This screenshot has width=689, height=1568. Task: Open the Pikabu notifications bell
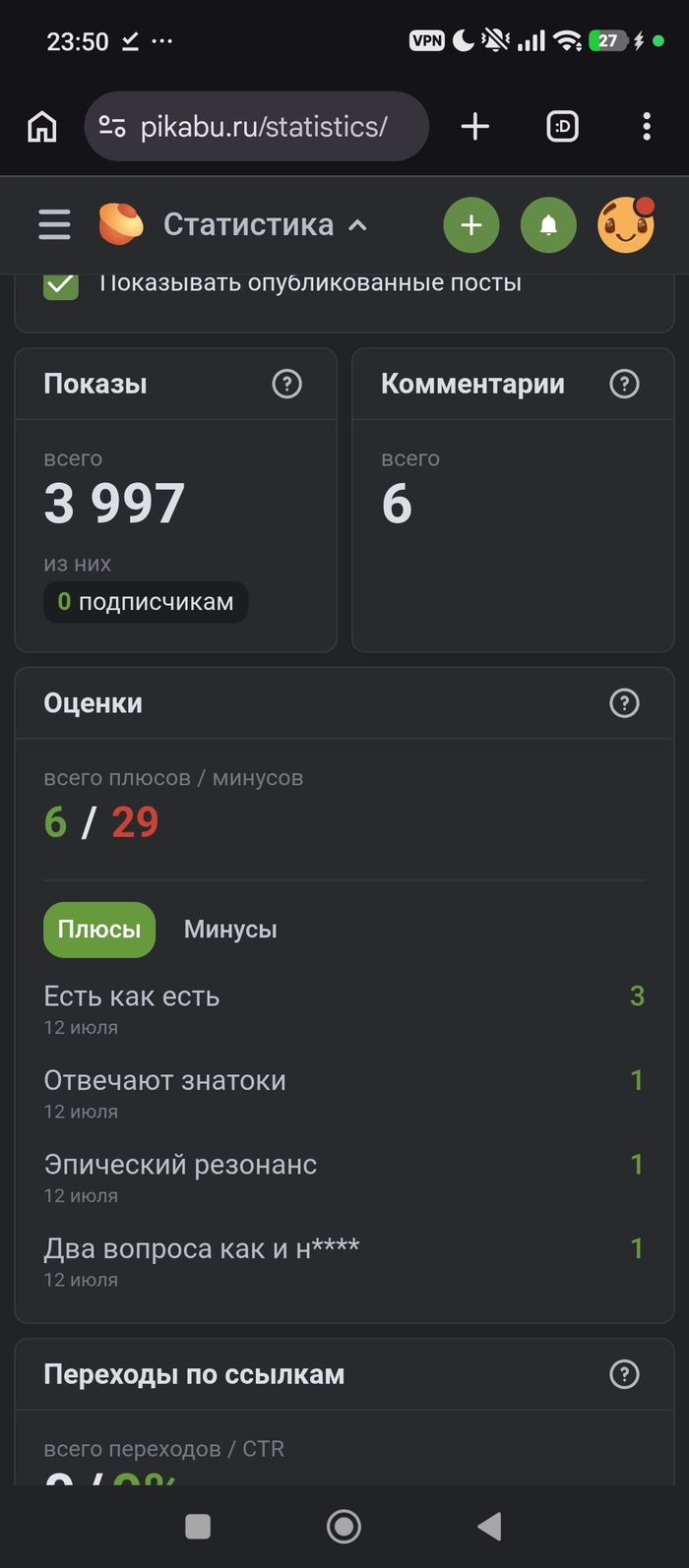548,225
